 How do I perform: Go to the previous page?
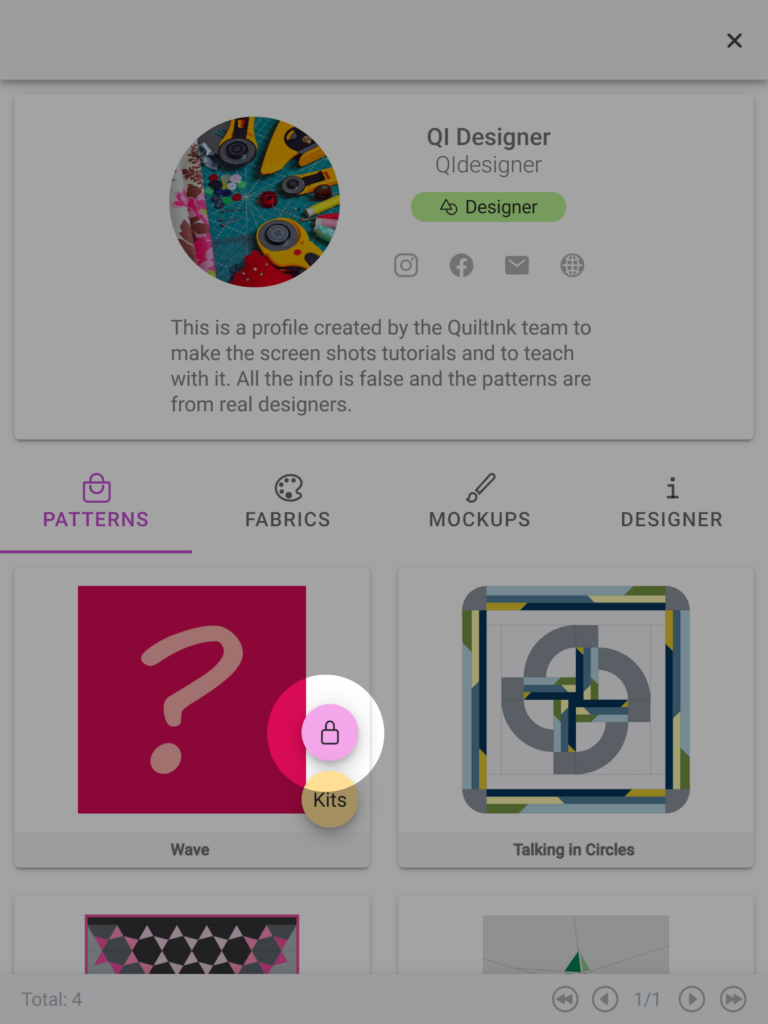click(x=604, y=999)
